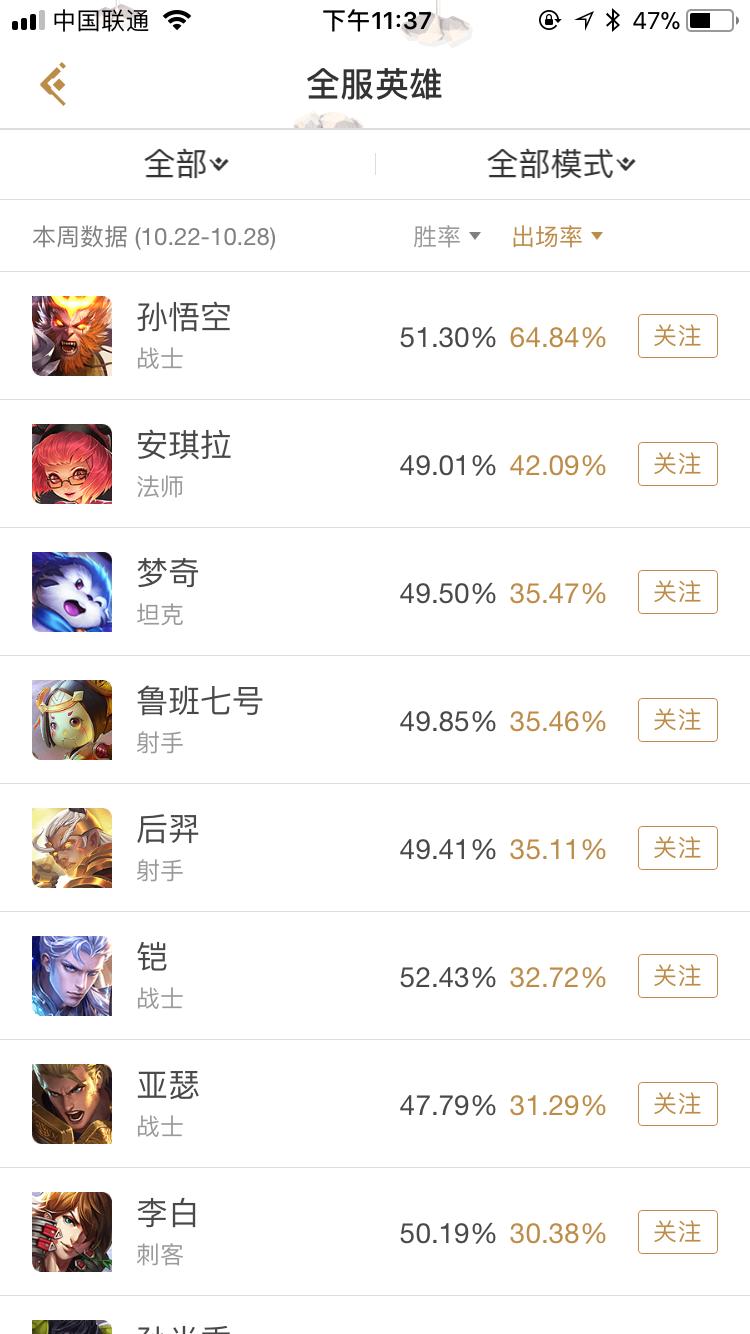The image size is (750, 1334).
Task: Sort the list by 胜率
Action: (x=447, y=237)
